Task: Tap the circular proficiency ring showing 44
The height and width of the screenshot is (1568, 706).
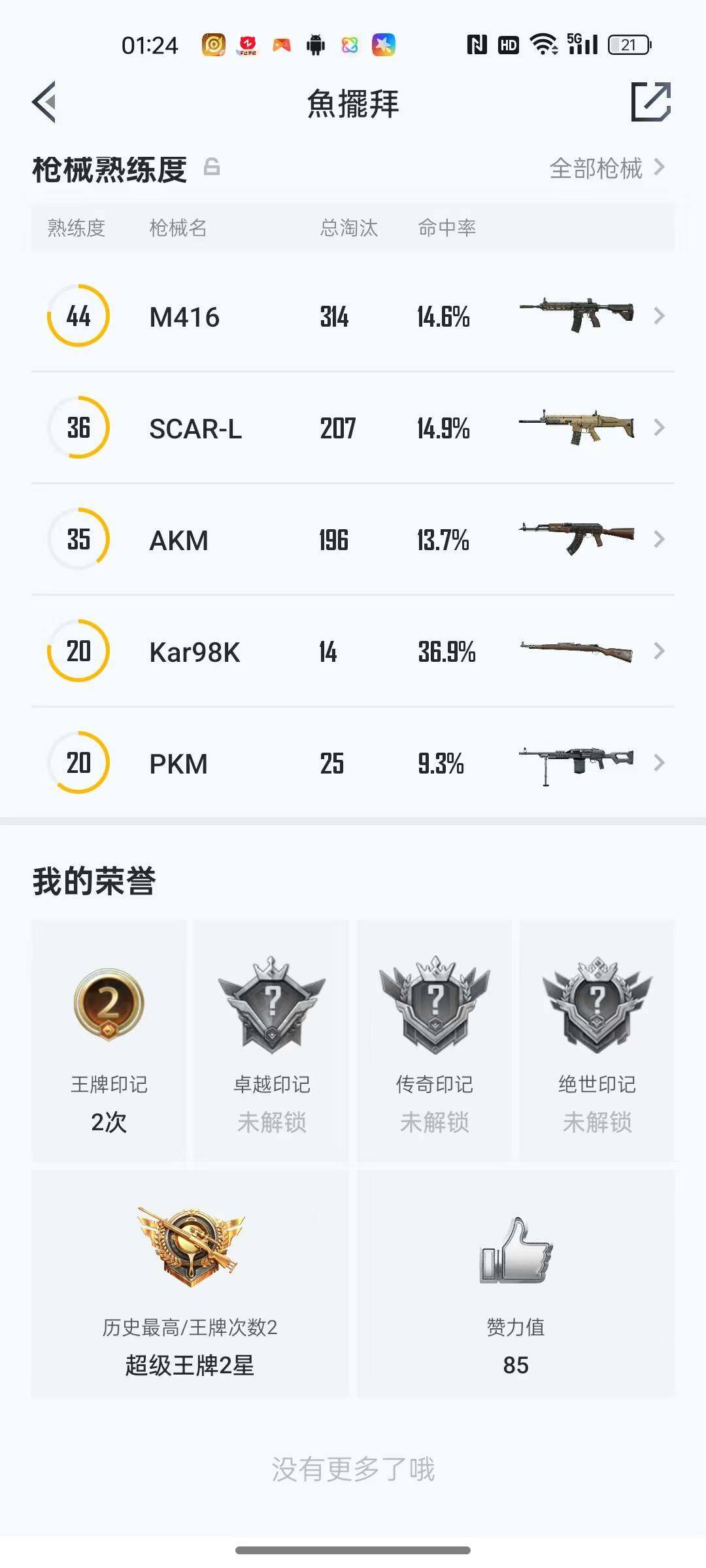Action: pyautogui.click(x=78, y=316)
